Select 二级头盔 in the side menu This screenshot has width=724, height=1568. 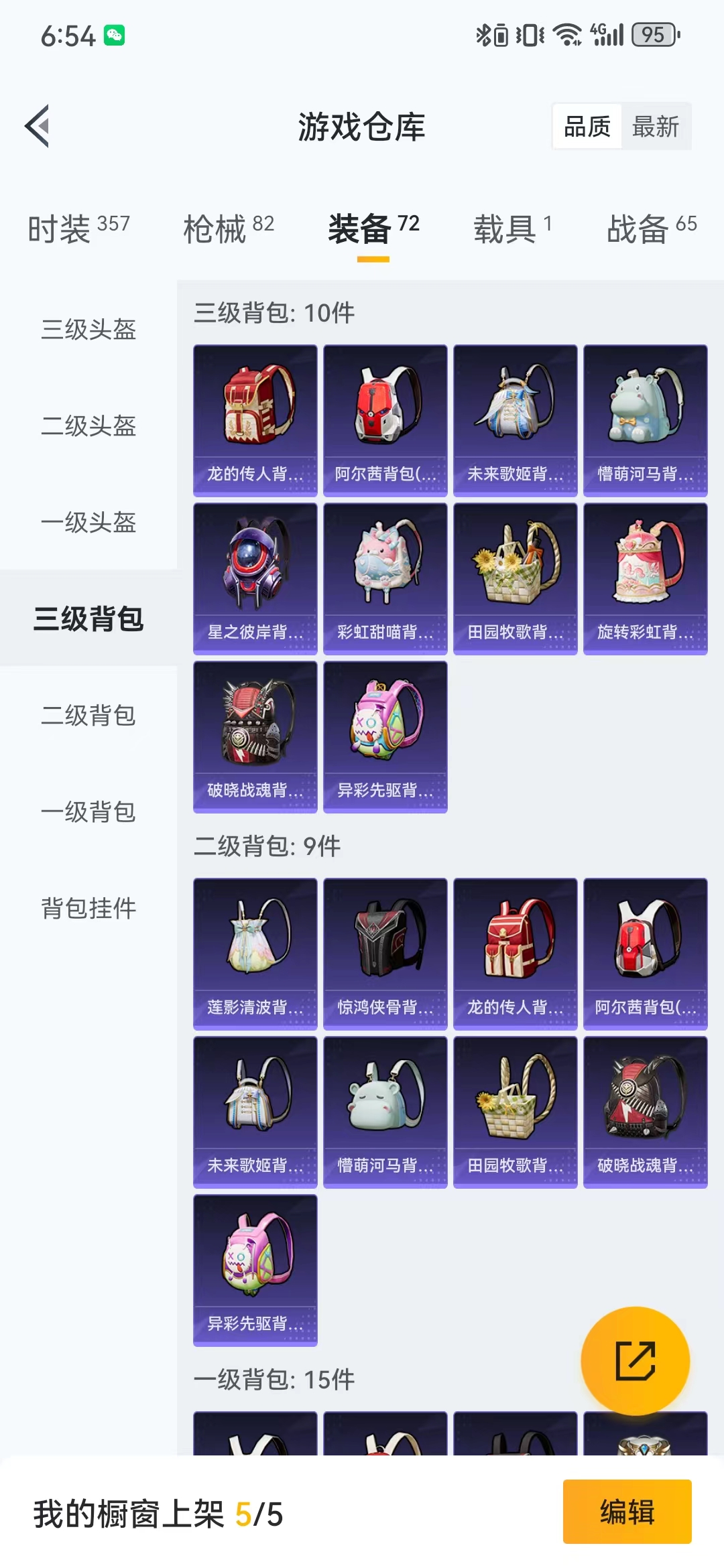tap(88, 426)
